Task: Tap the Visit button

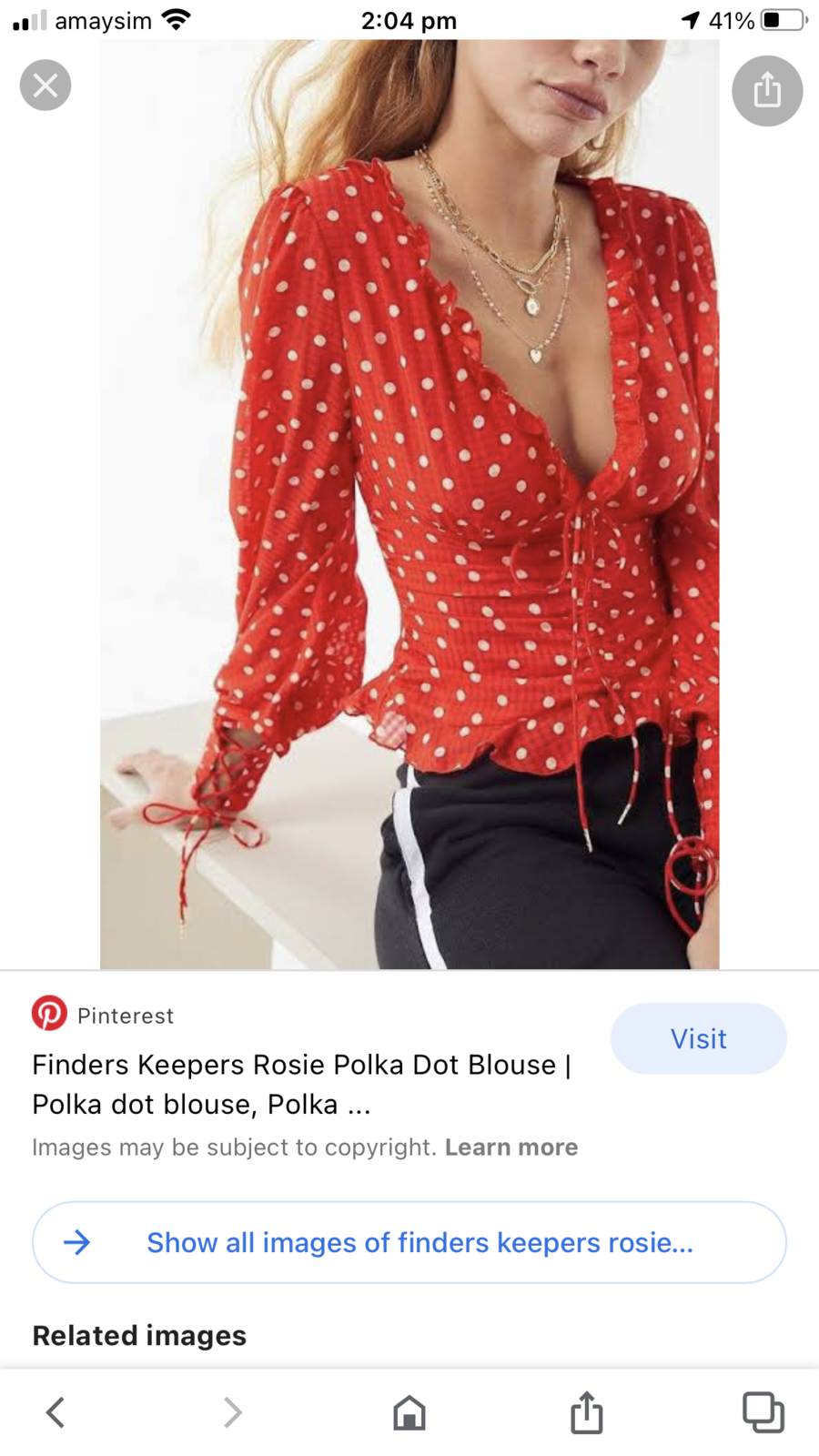Action: click(698, 1038)
